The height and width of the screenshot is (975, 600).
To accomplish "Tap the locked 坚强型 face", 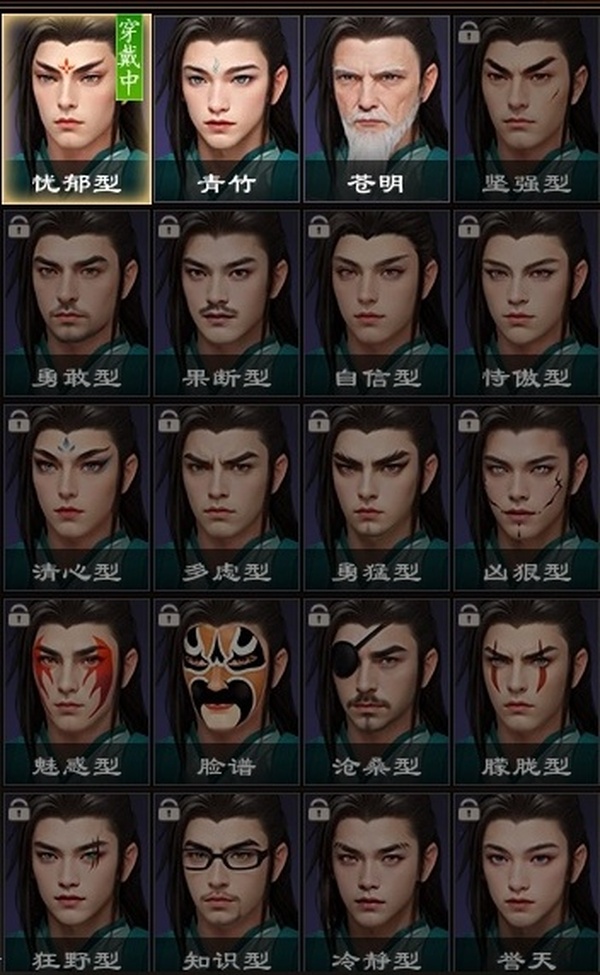I will tap(526, 107).
